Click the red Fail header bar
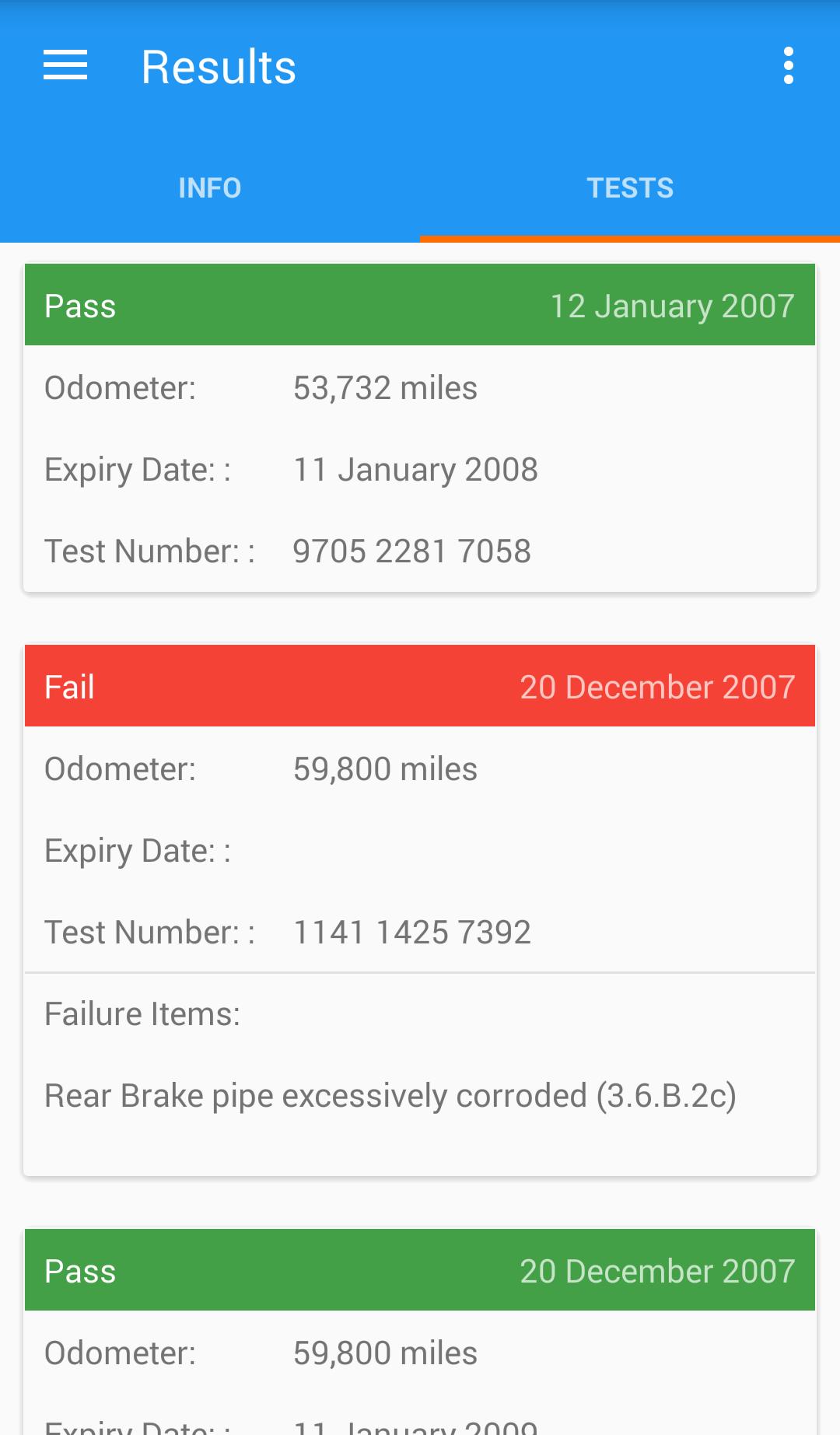The height and width of the screenshot is (1435, 840). [420, 685]
